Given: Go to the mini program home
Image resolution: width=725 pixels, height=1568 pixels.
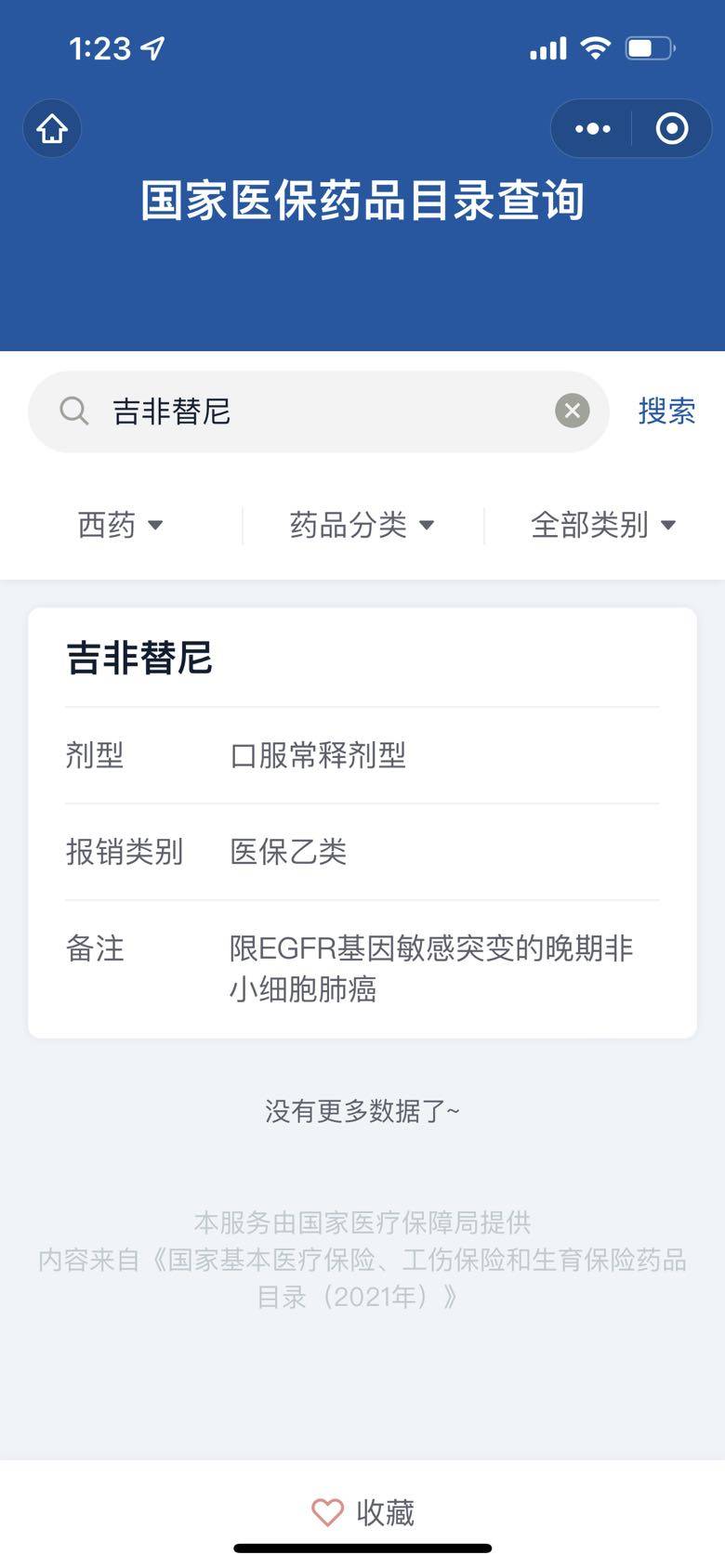Looking at the screenshot, I should click(x=52, y=128).
